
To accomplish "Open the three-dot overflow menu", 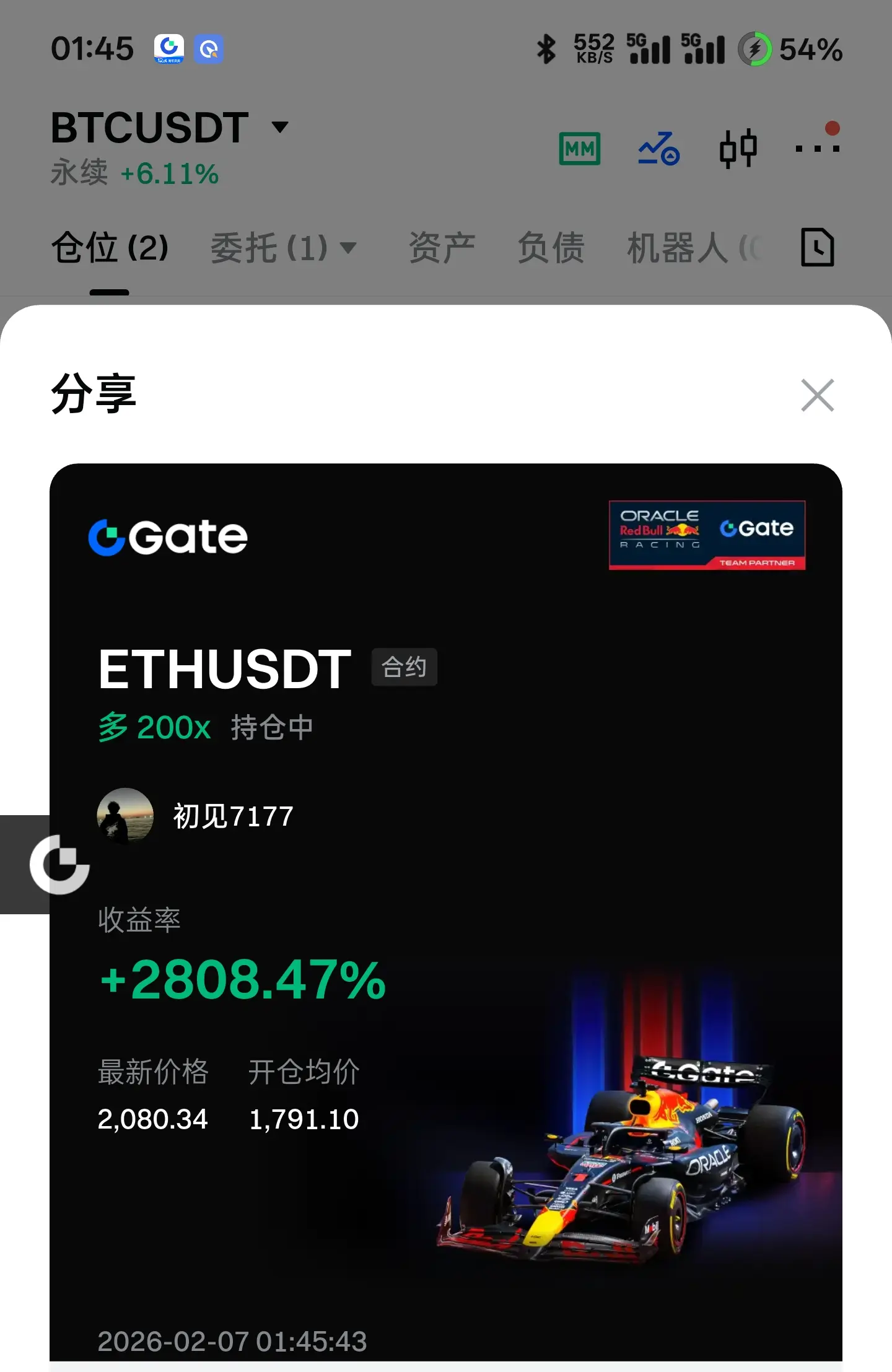I will click(817, 147).
